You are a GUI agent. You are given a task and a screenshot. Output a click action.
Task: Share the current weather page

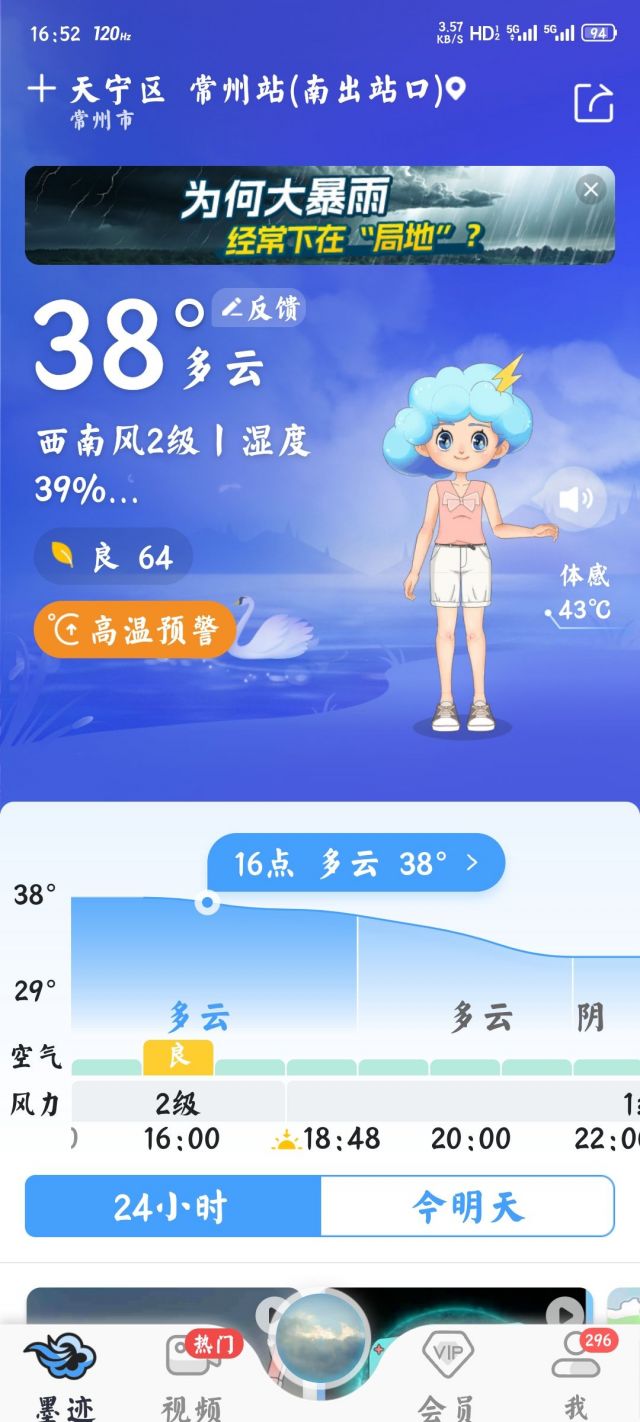[x=593, y=102]
